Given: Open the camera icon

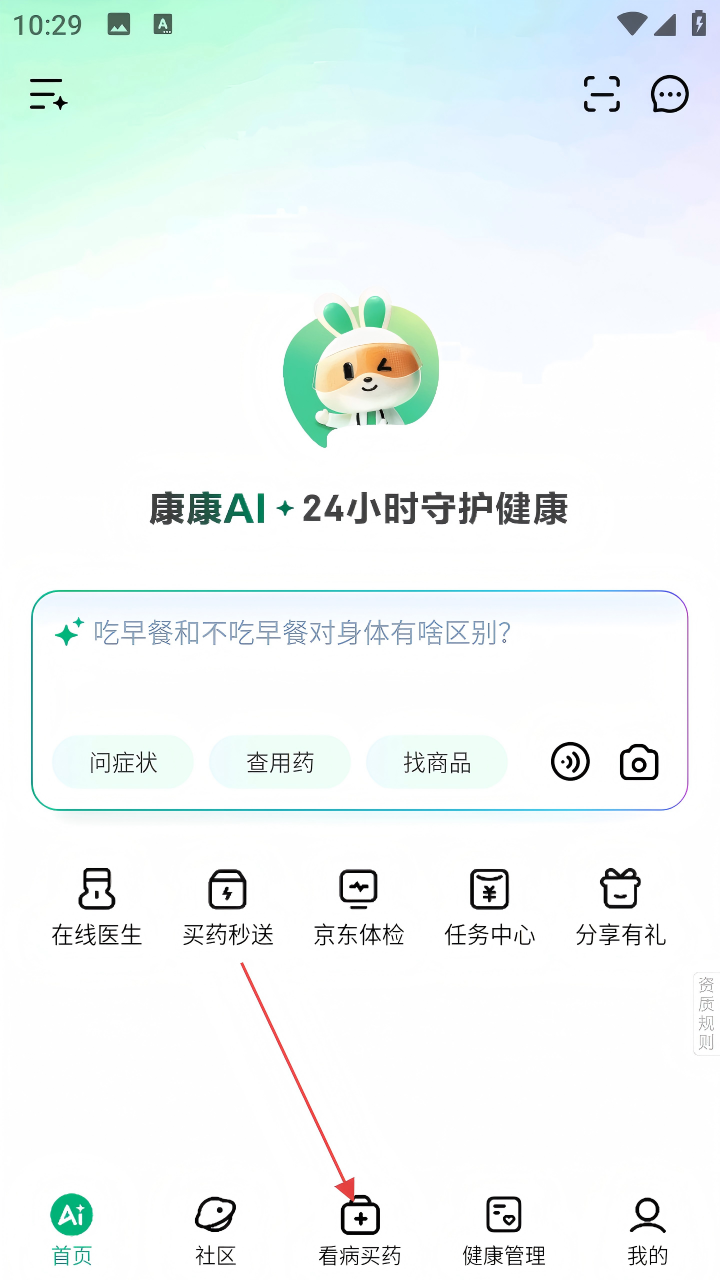Looking at the screenshot, I should (639, 763).
